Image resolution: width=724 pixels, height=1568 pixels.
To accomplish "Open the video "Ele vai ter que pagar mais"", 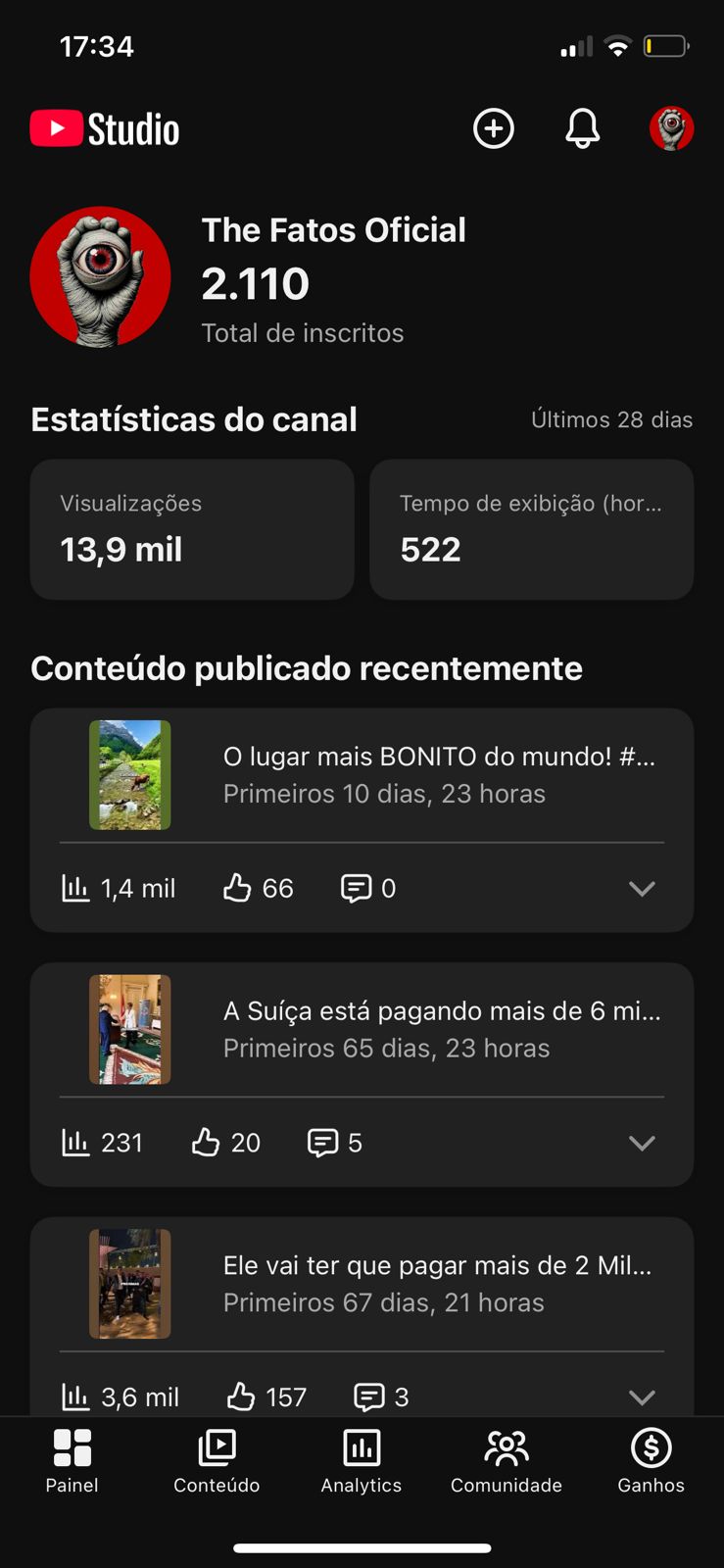I will tap(437, 1284).
